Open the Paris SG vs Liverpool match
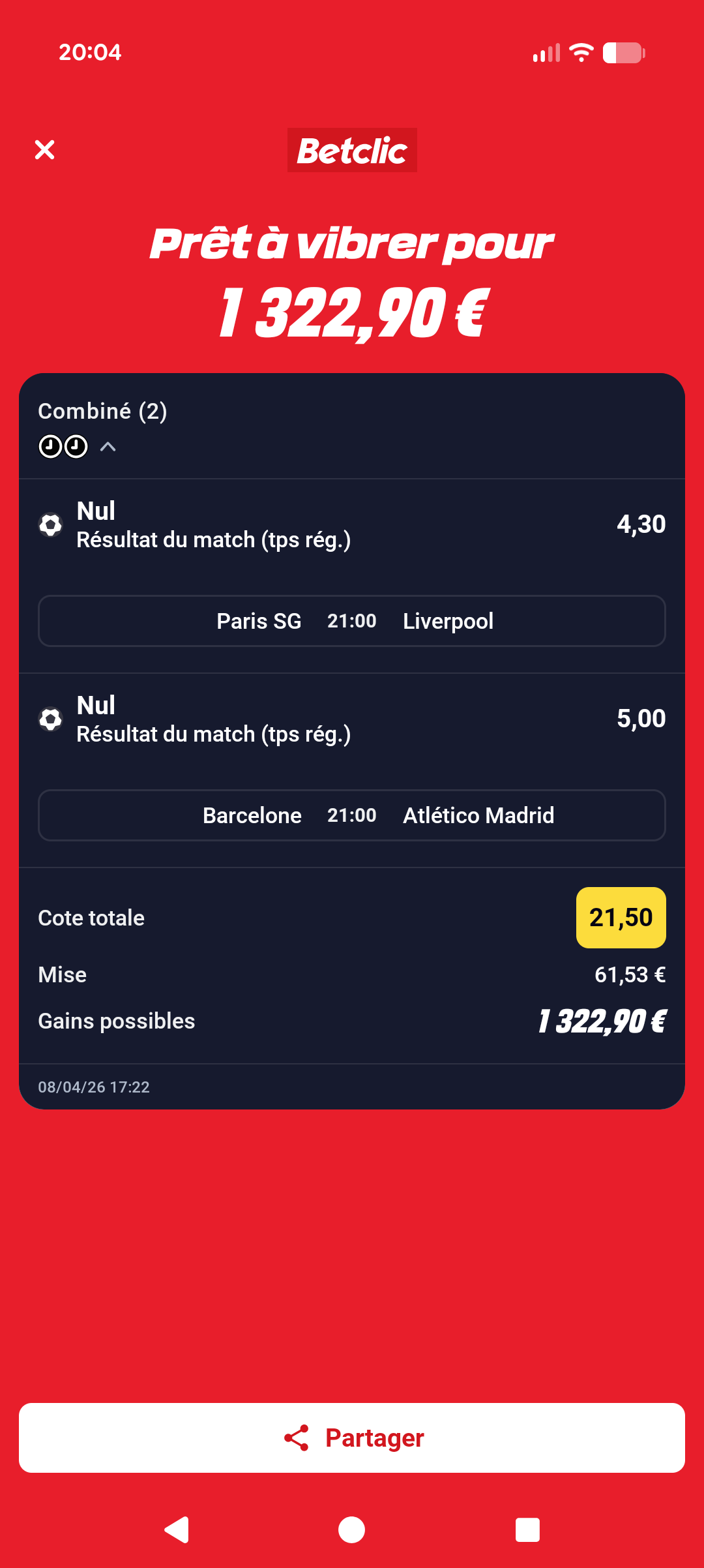Viewport: 704px width, 1568px height. pos(352,621)
